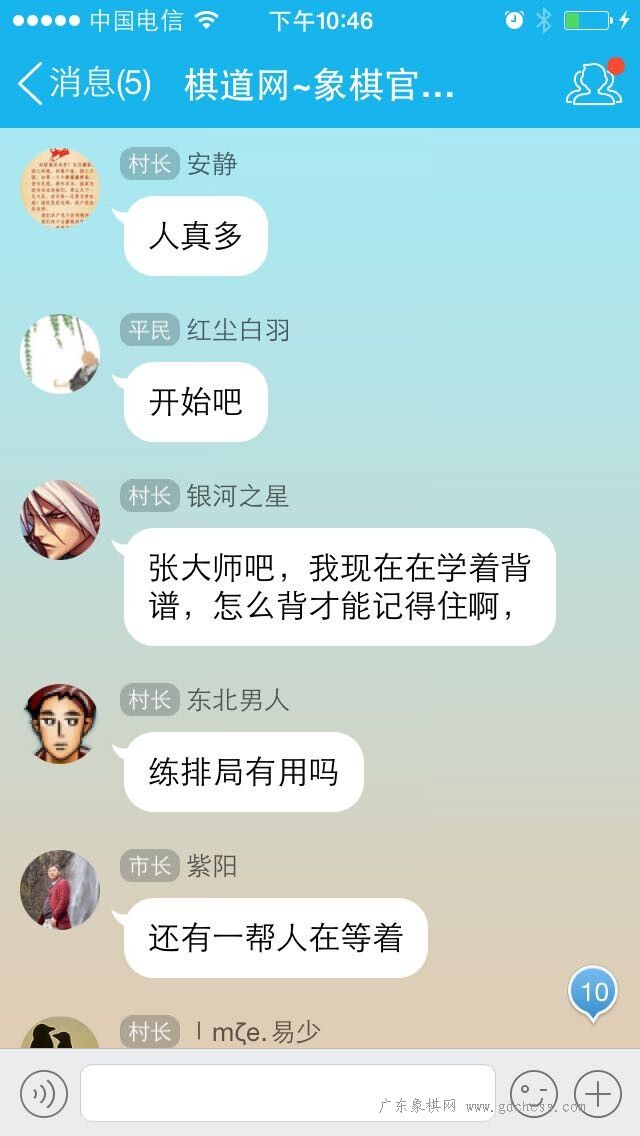Screen dimensions: 640x1136
Task: Open the emoji picker
Action: (534, 1093)
